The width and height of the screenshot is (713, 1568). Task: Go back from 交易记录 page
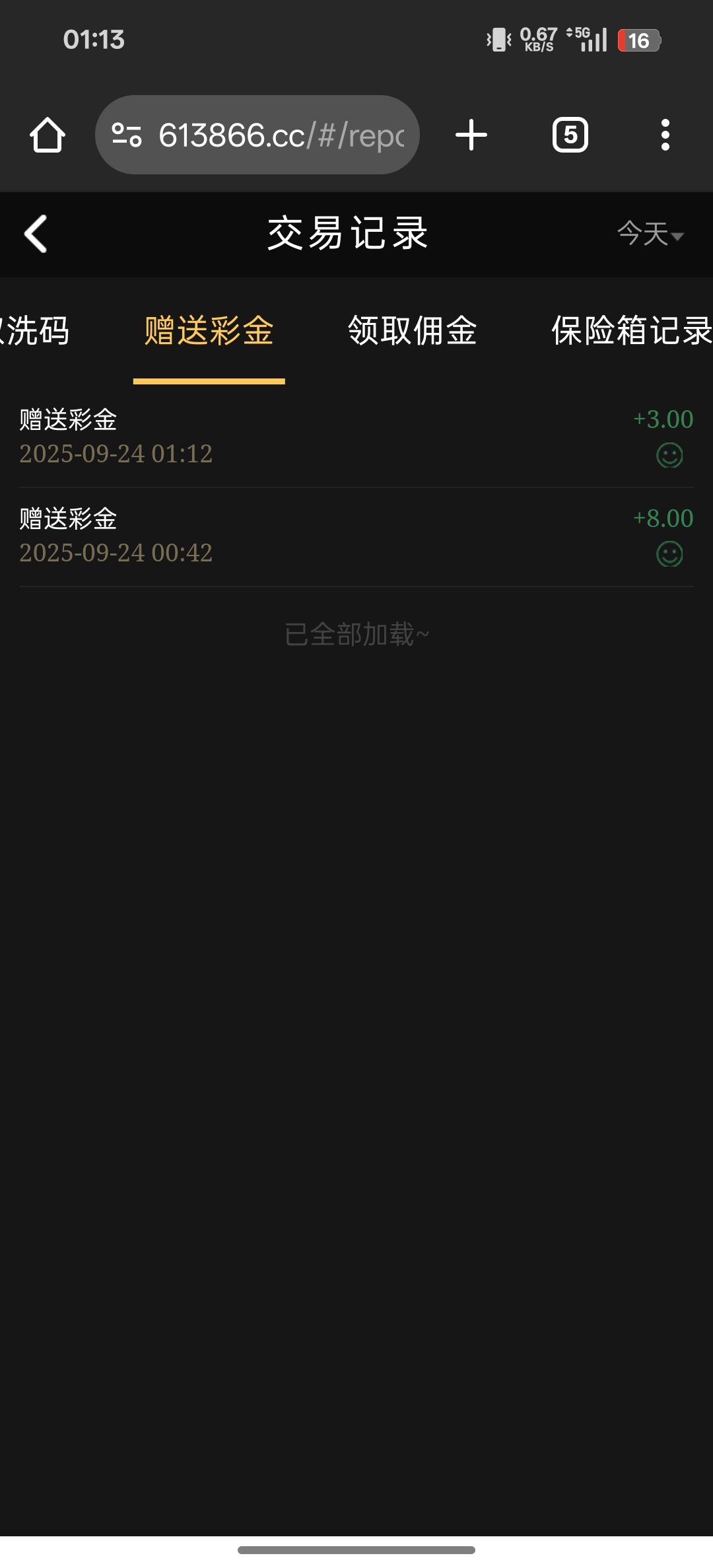tap(36, 234)
